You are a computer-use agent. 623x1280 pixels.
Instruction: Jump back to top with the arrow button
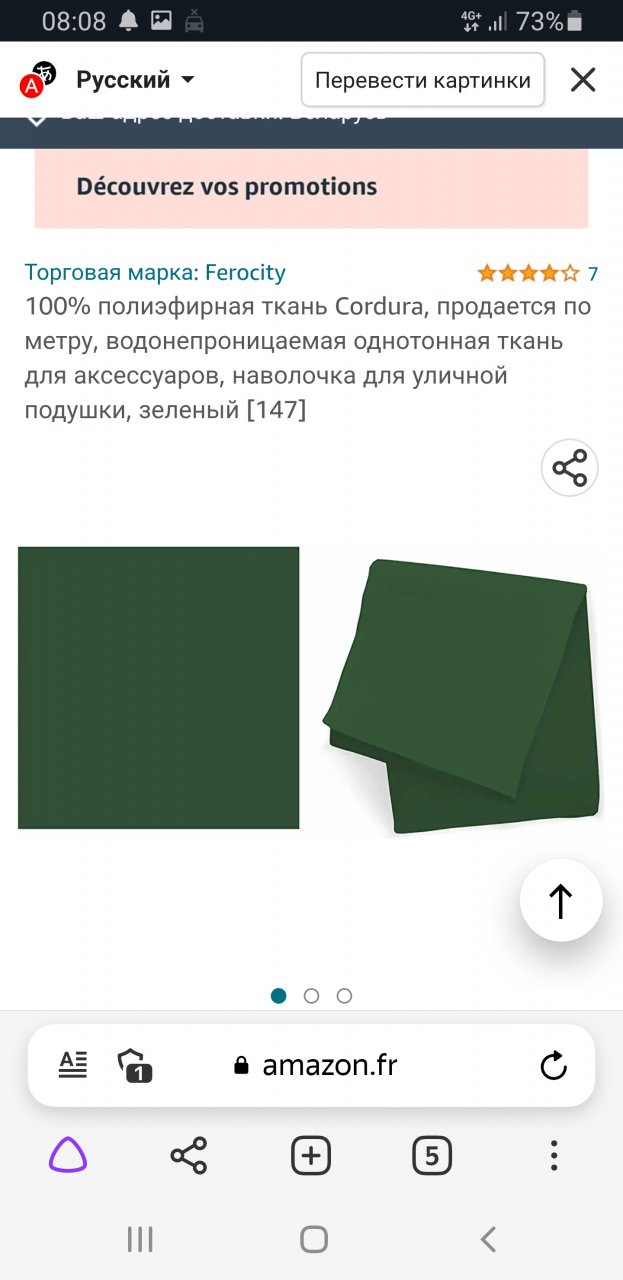[x=561, y=900]
